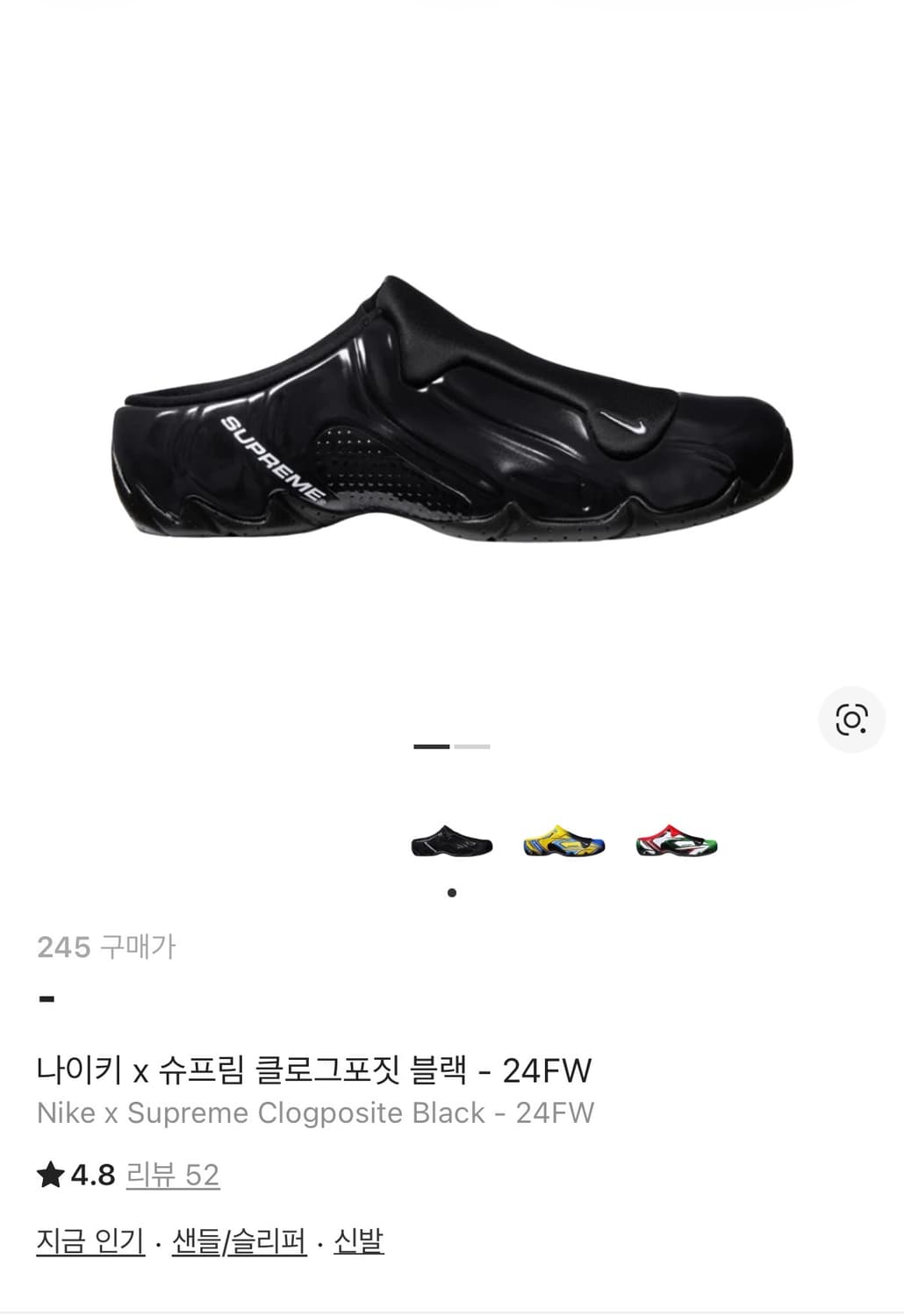
Task: Click the first black carousel indicator bar
Action: [x=430, y=745]
